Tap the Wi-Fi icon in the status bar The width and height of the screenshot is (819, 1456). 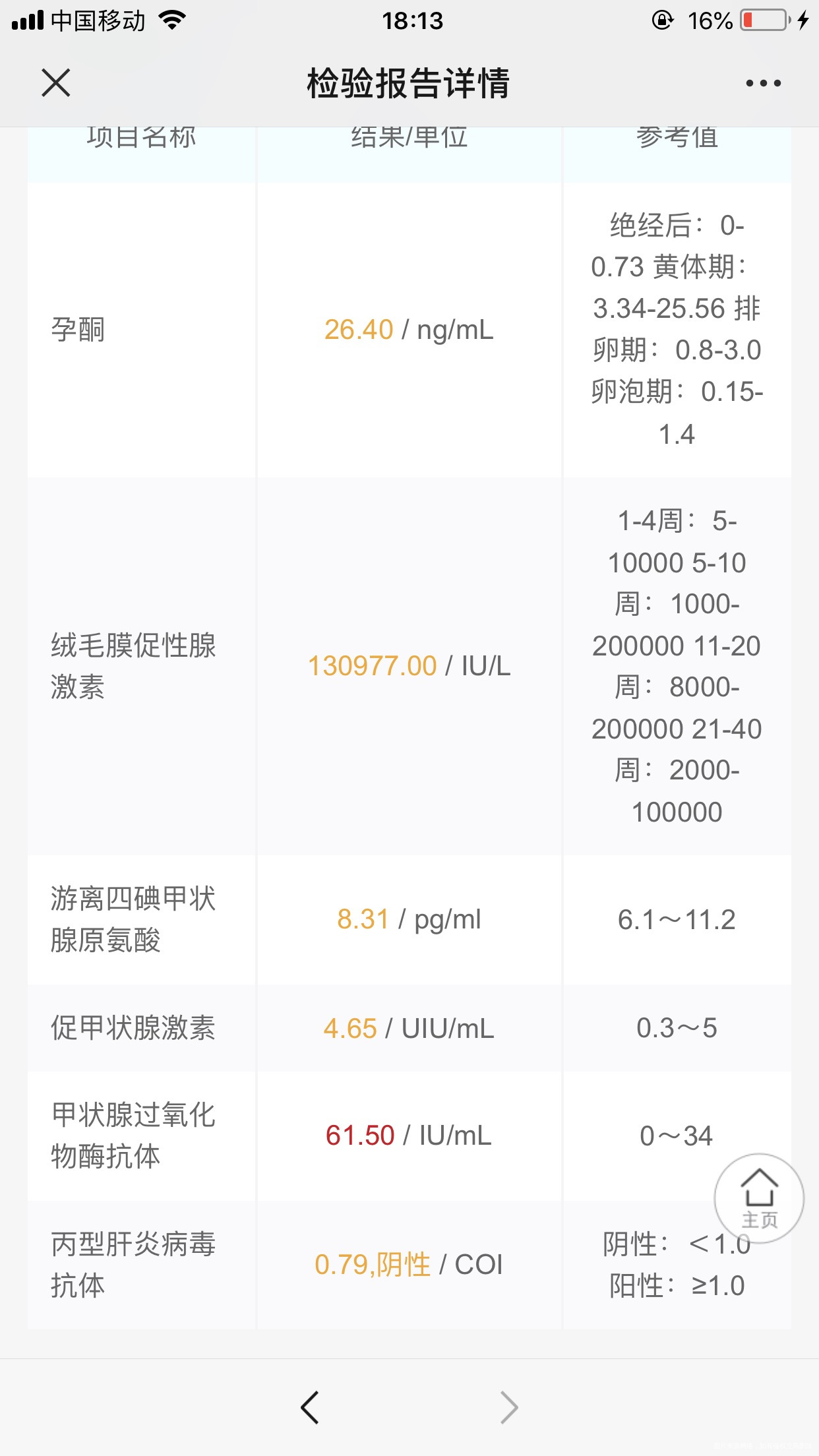tap(173, 20)
